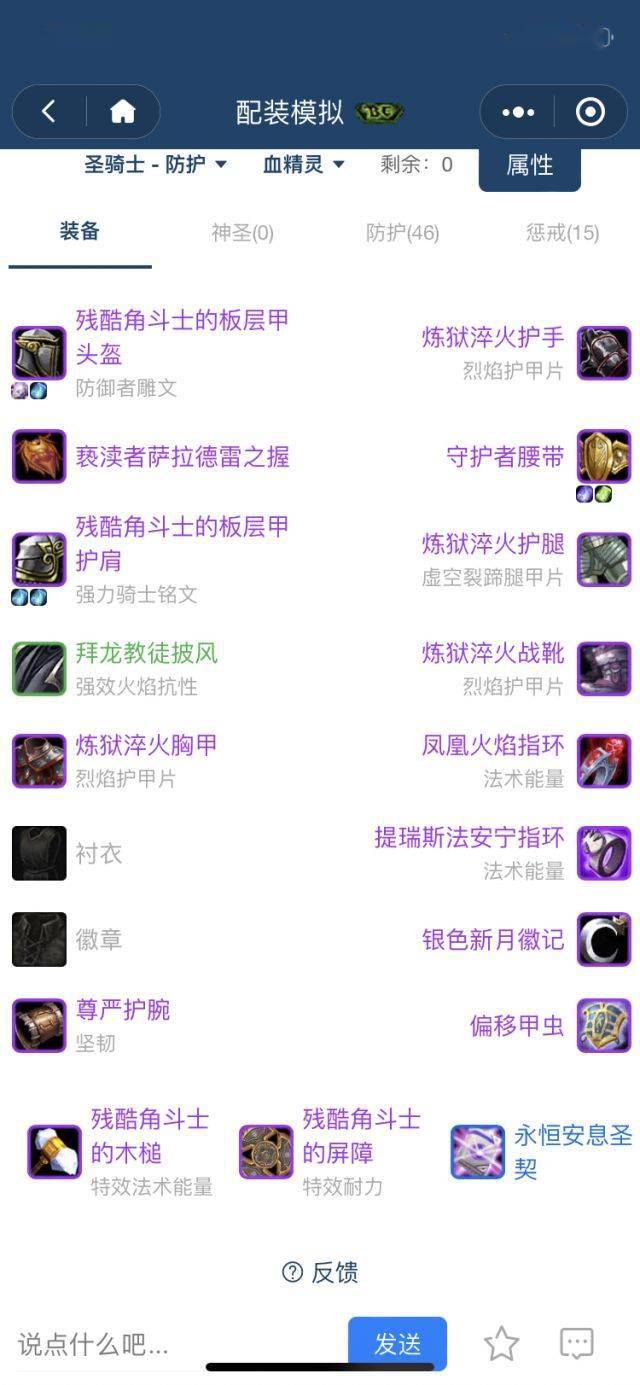
Task: Send the comment with 发送
Action: click(397, 1344)
